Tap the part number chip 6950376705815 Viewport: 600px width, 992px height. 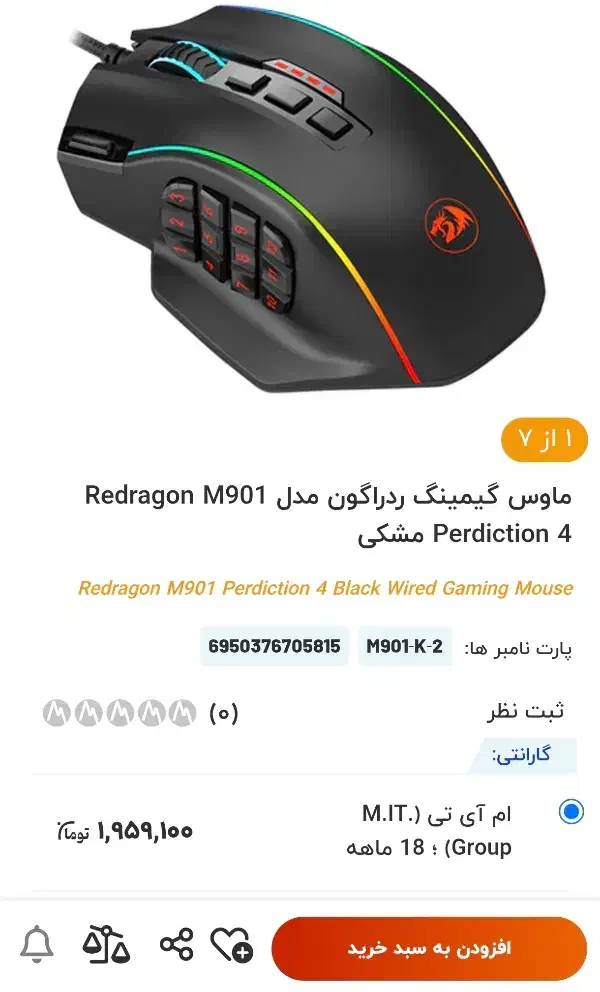click(274, 646)
